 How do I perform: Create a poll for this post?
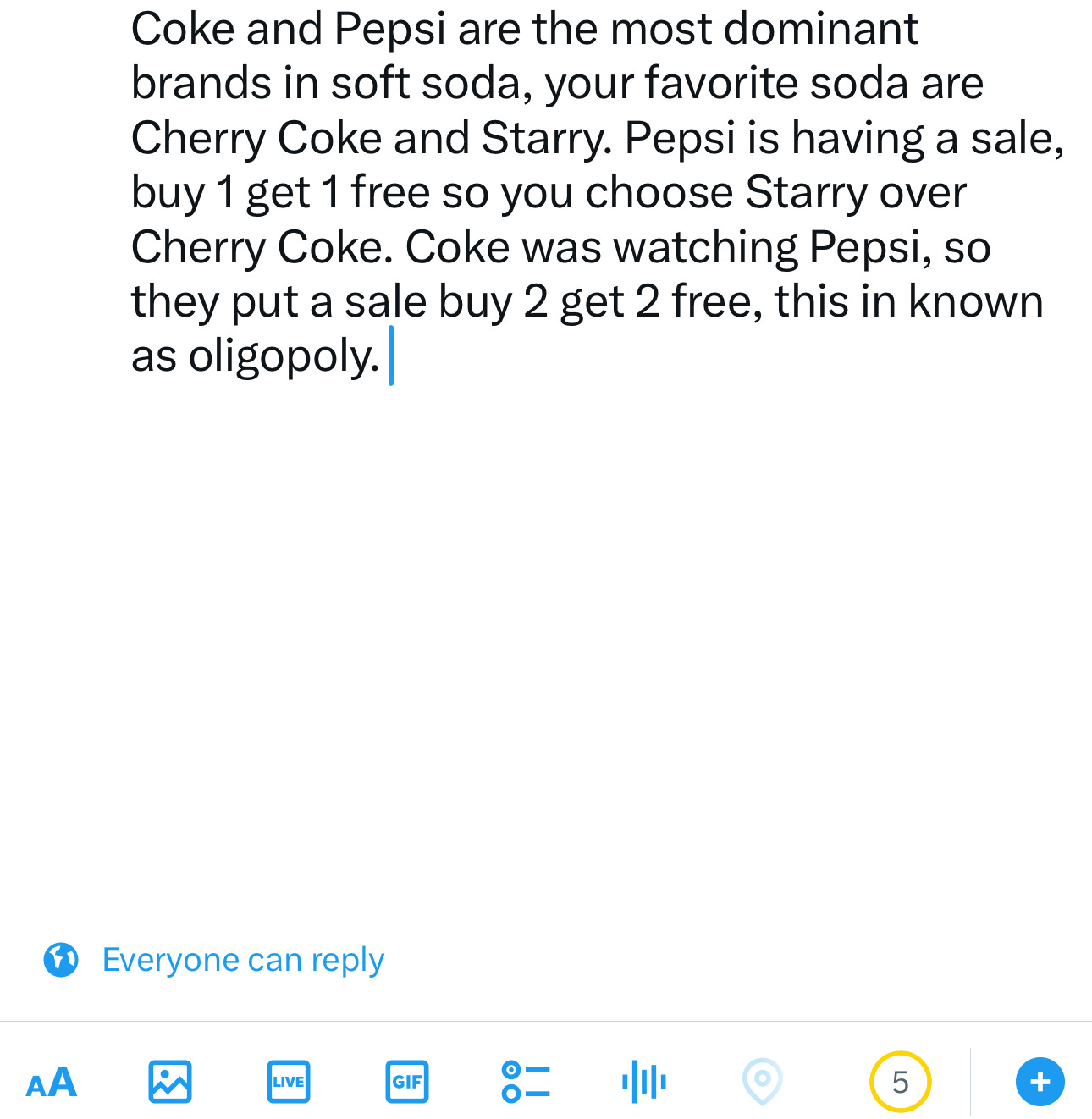[526, 1082]
